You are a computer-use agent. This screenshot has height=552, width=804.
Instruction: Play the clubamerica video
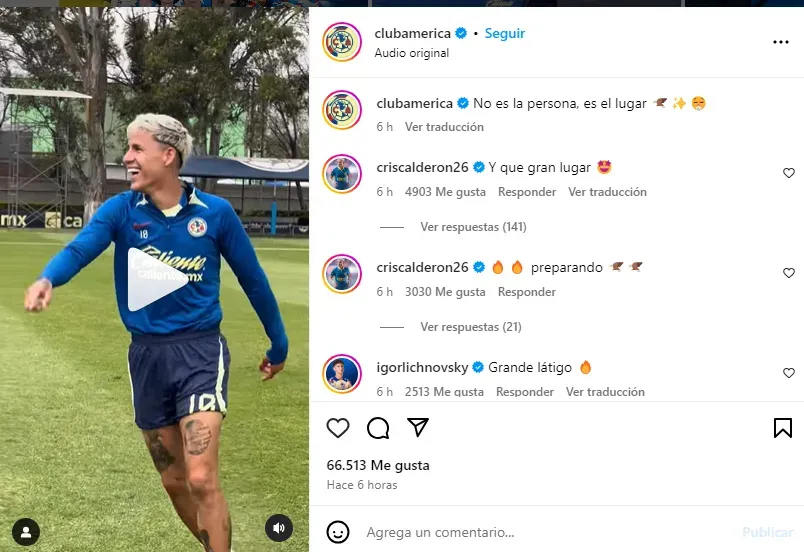(x=156, y=280)
